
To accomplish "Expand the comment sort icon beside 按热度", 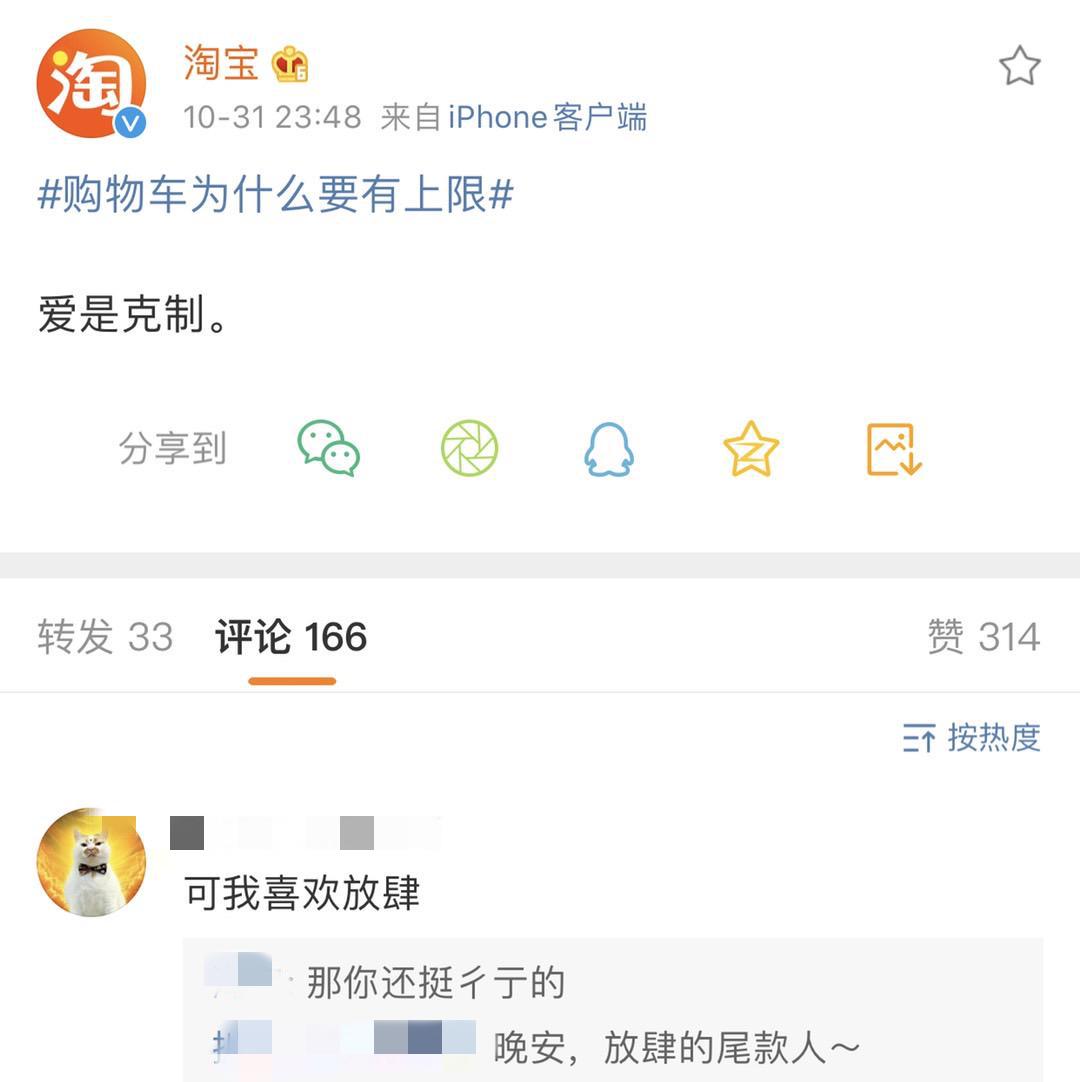I will 917,738.
